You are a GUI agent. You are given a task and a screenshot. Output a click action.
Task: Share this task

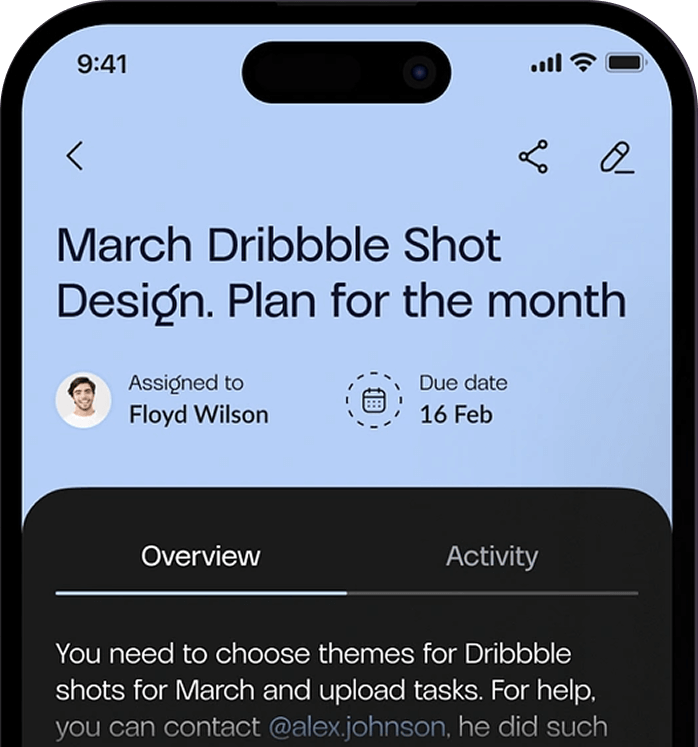coord(533,157)
